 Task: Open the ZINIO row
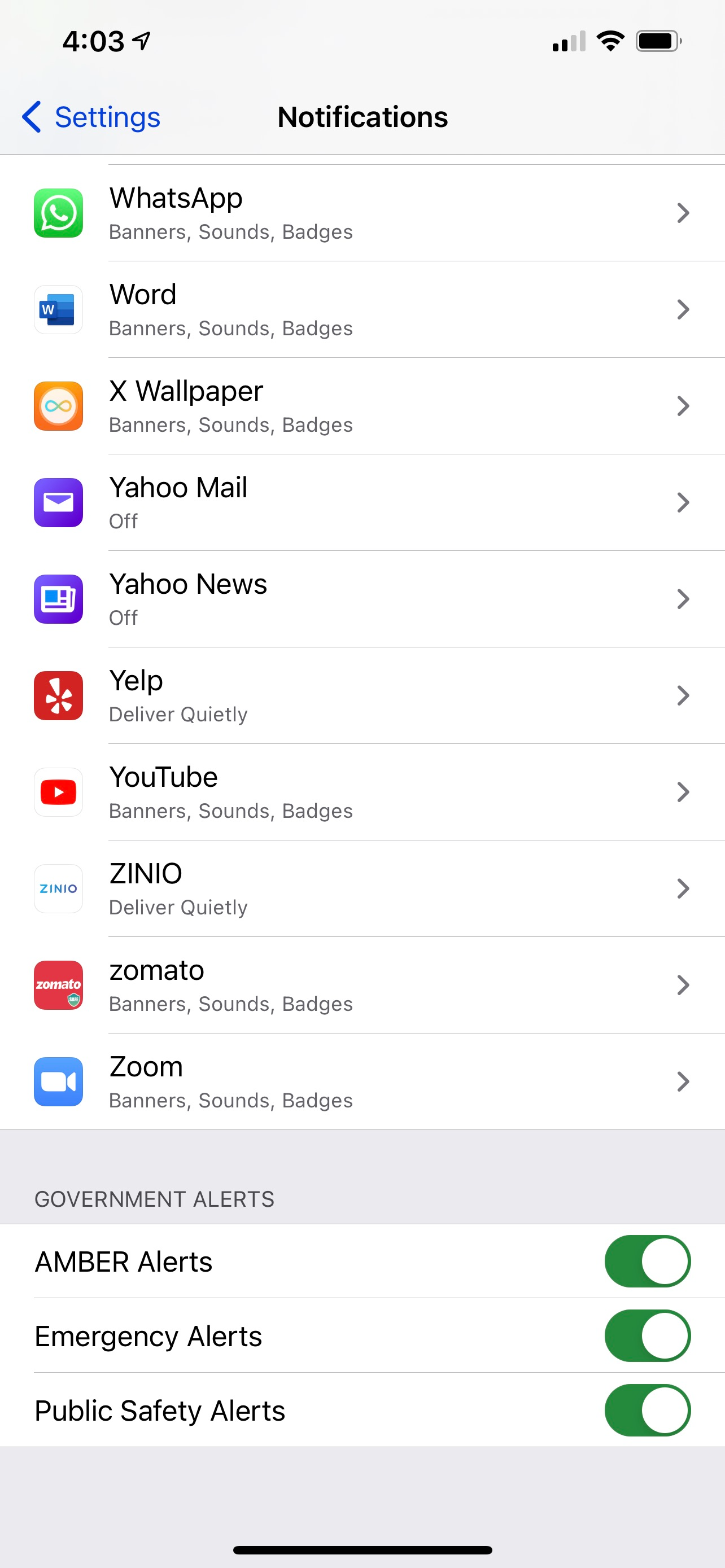[x=362, y=888]
